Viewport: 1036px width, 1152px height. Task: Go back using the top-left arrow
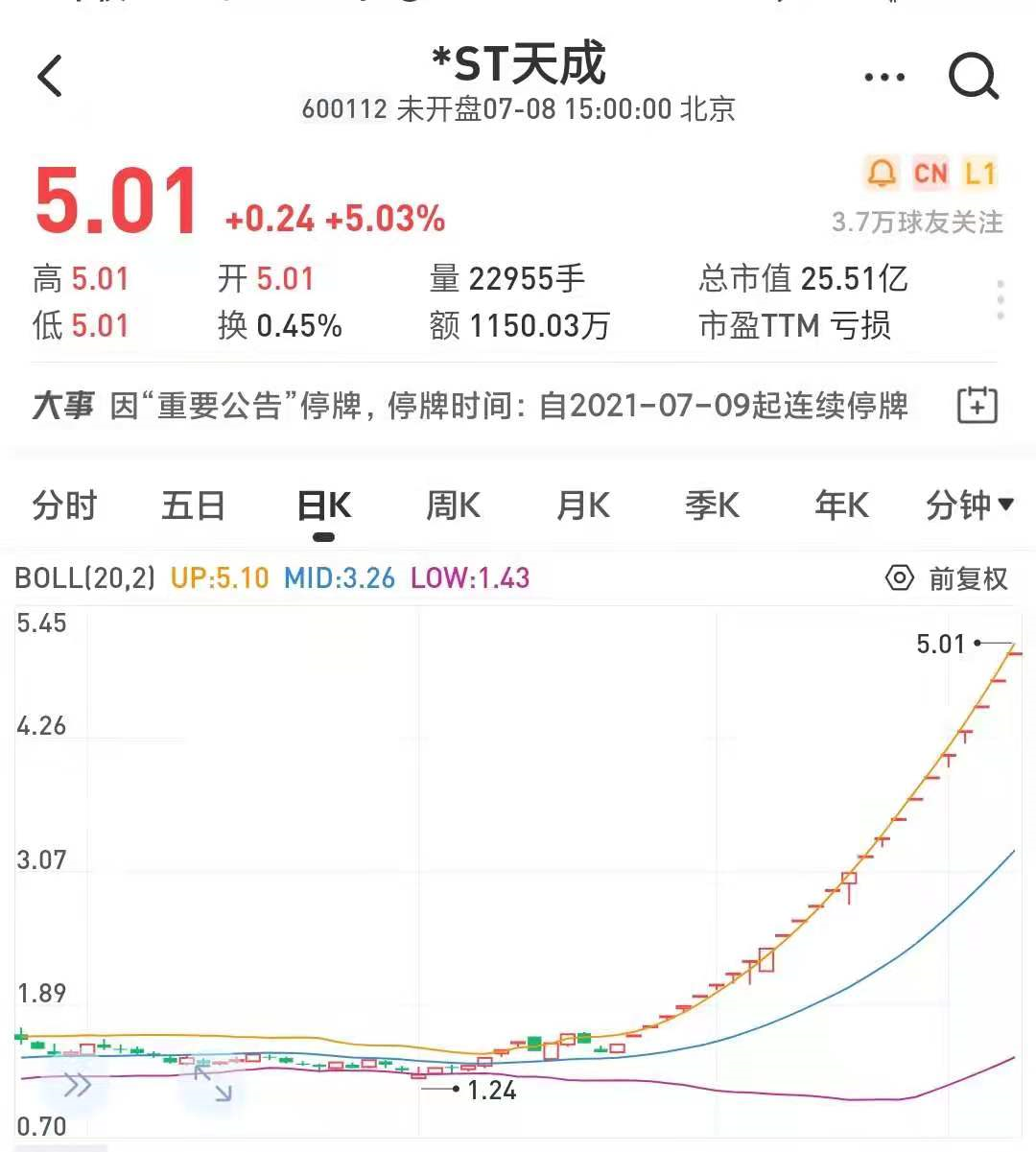click(x=51, y=76)
